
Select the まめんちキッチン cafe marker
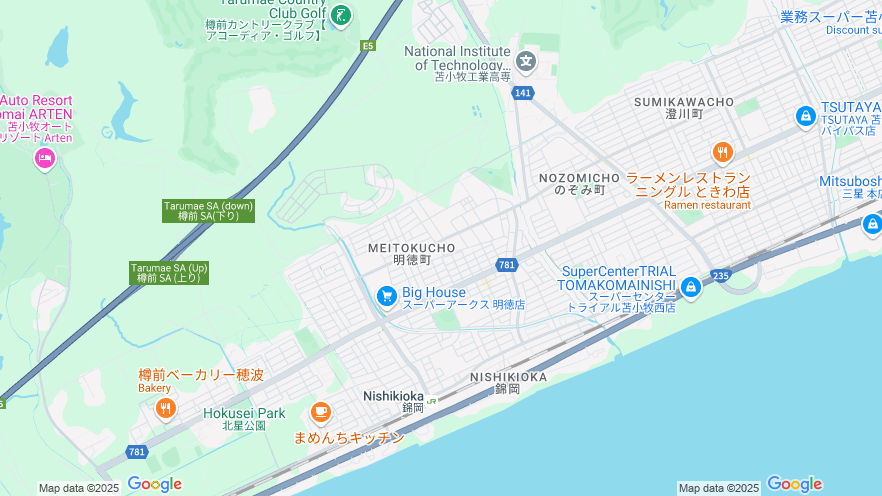320,411
